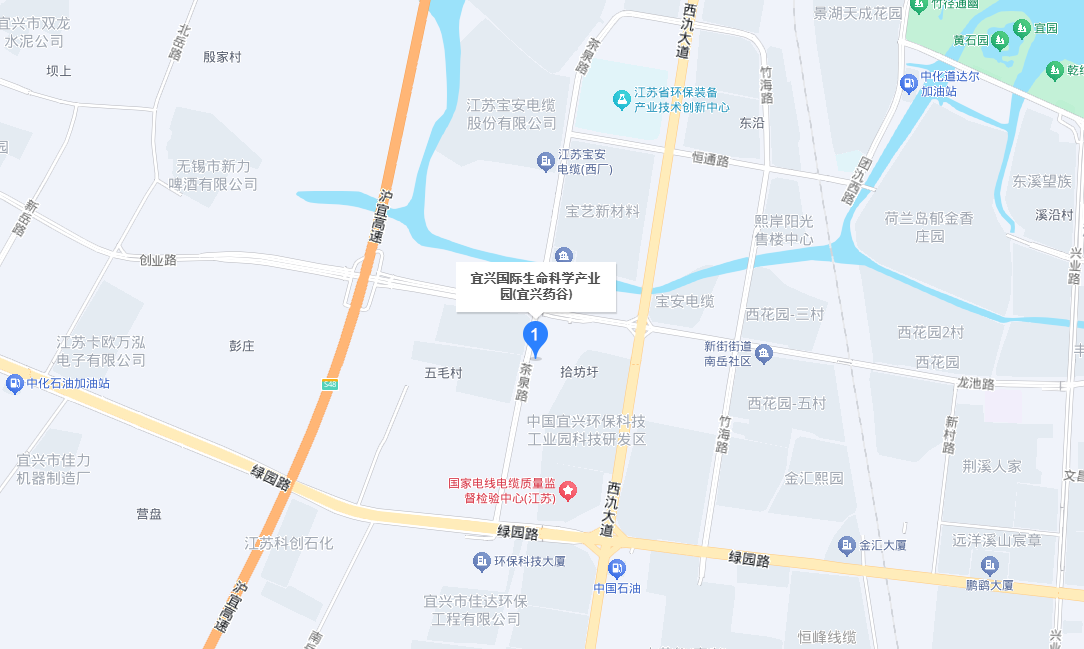The width and height of the screenshot is (1084, 649).
Task: Open the 江苏宝安电缆(西厂) marker
Action: [x=545, y=161]
